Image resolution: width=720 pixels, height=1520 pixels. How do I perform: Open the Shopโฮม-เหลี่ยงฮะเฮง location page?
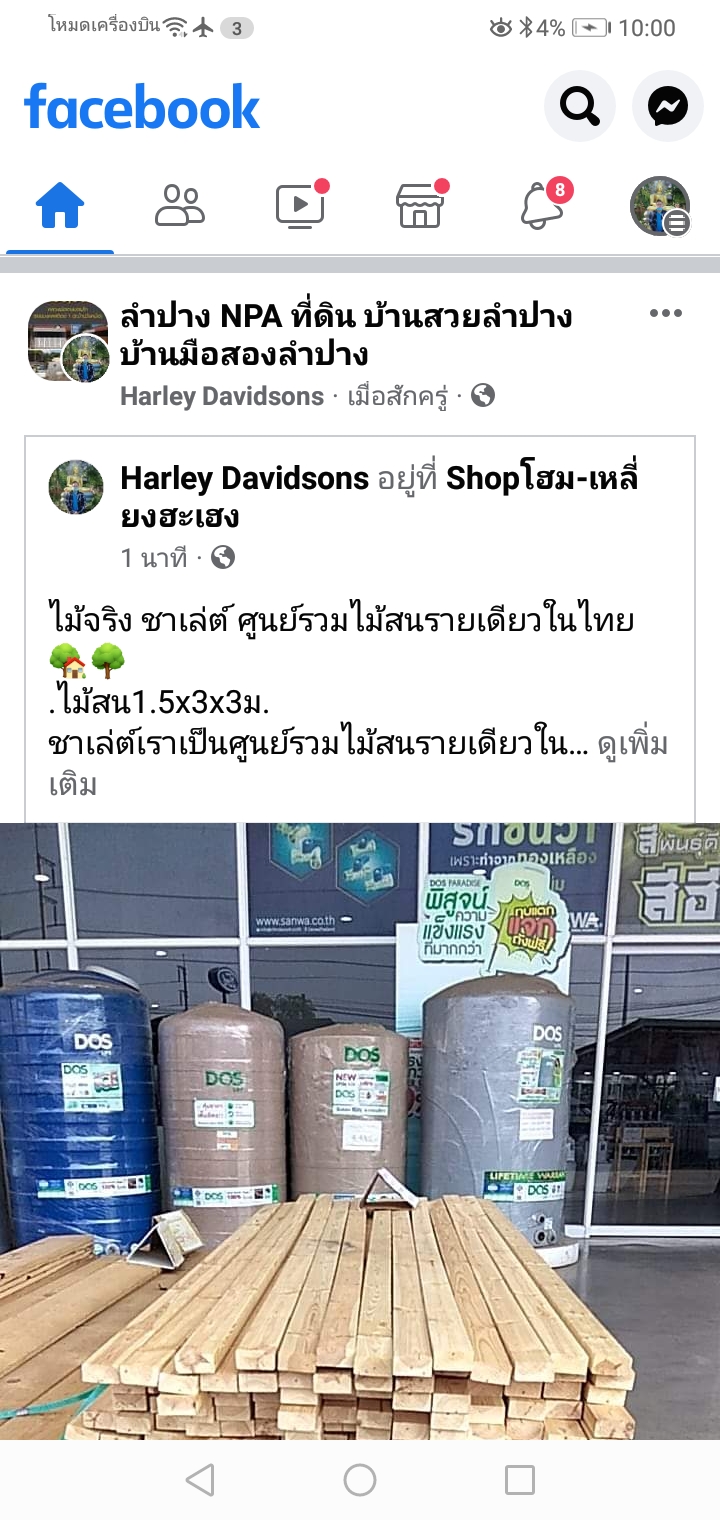coord(540,480)
